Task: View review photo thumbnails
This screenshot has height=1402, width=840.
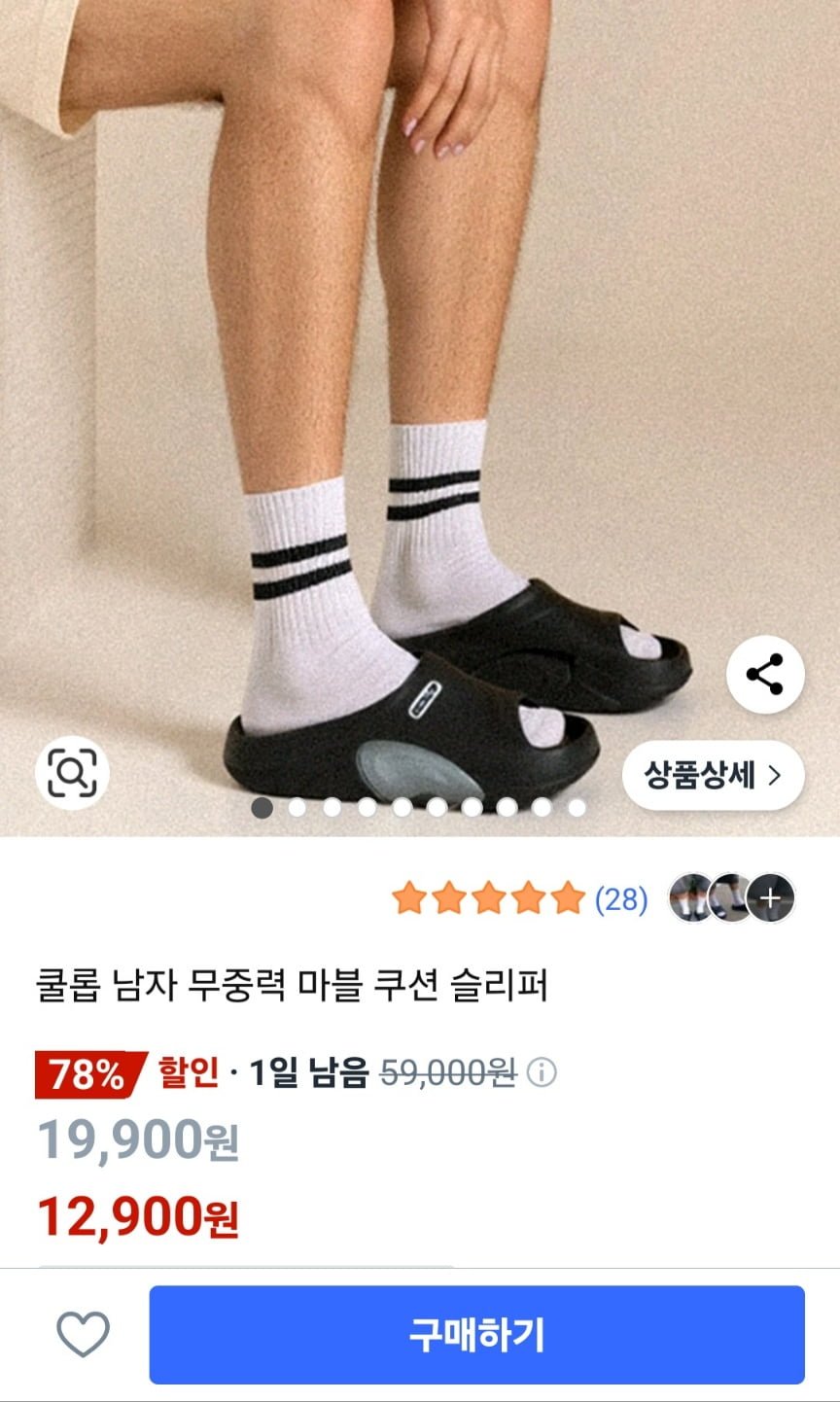Action: point(731,898)
